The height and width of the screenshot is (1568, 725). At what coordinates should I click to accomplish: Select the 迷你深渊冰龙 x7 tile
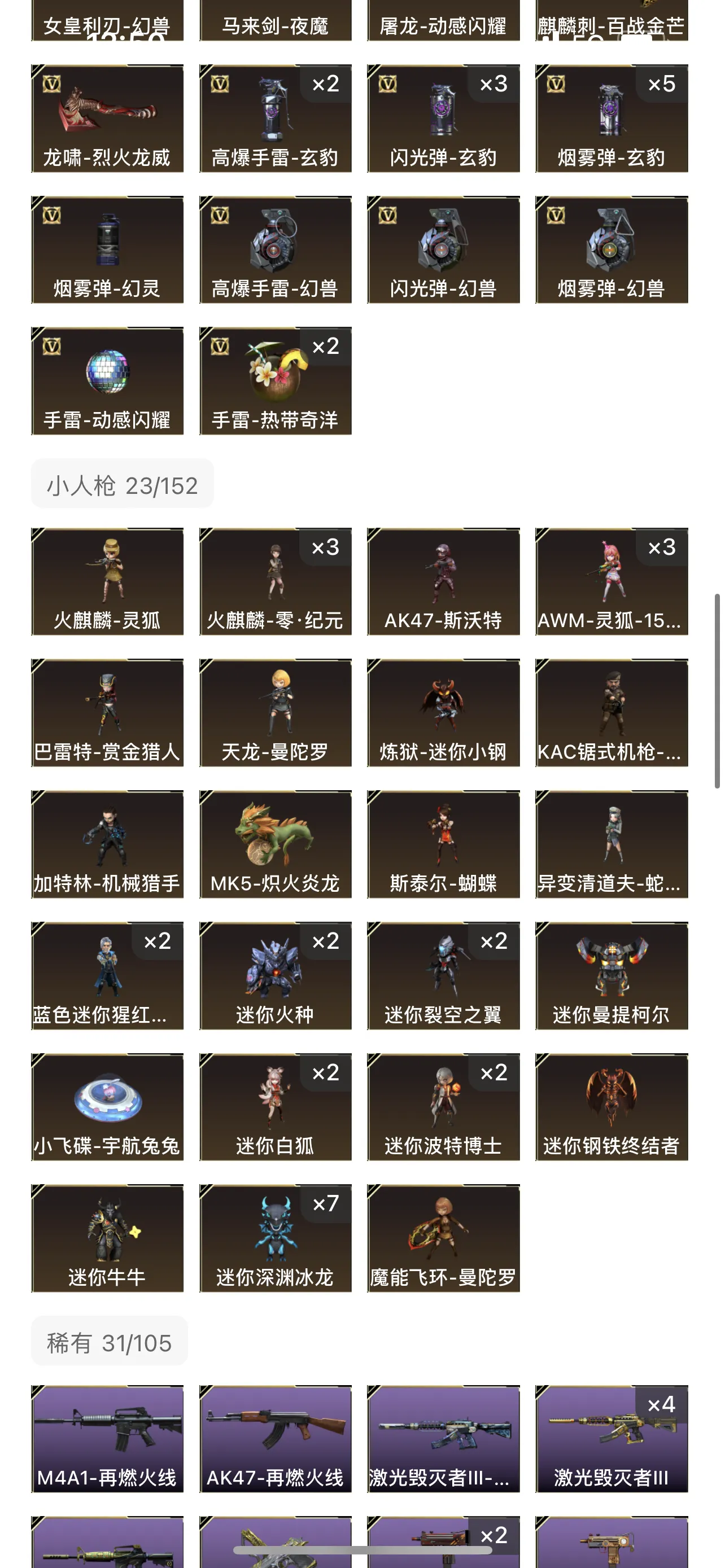pos(275,1237)
